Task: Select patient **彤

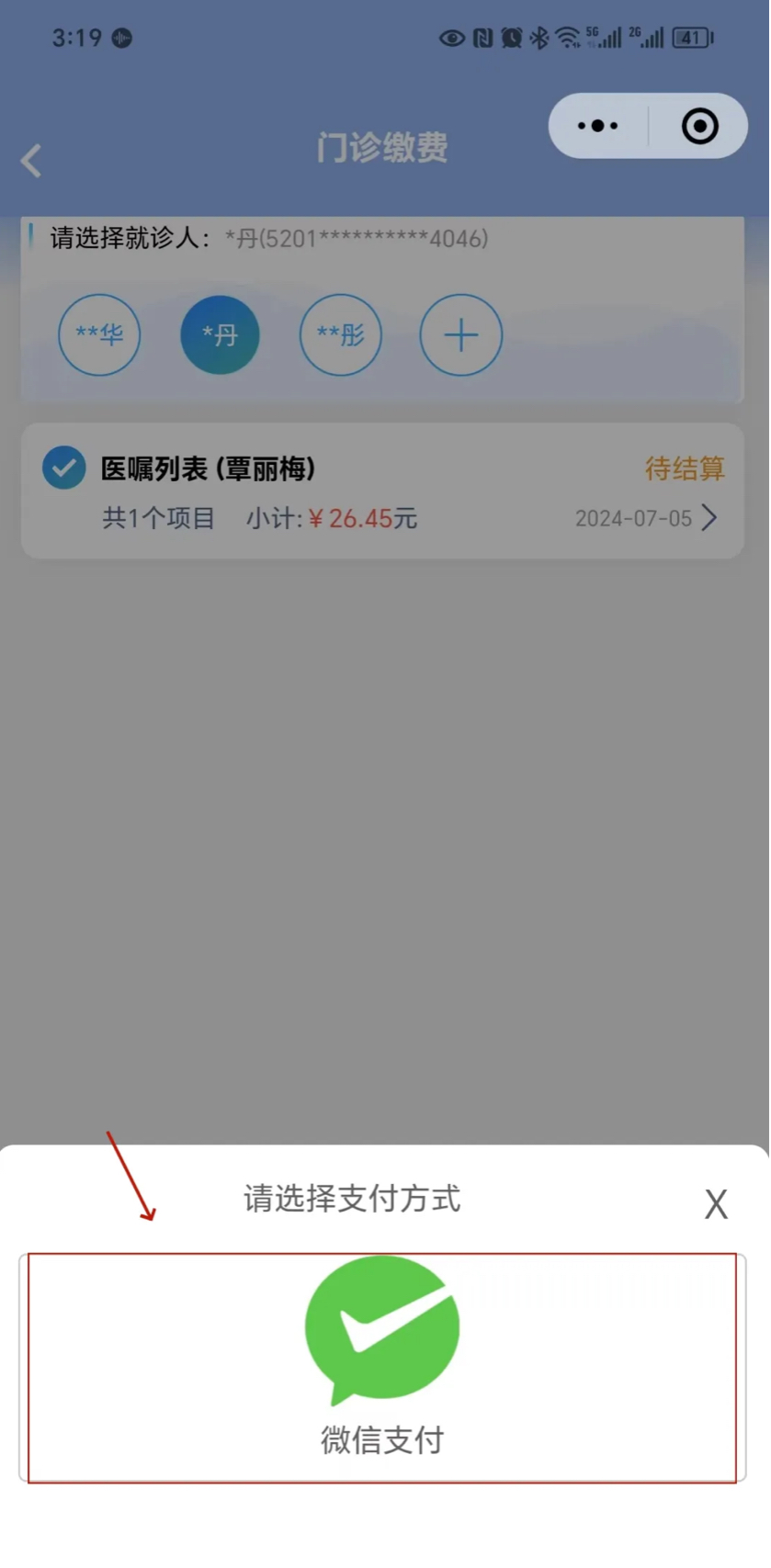Action: pyautogui.click(x=341, y=334)
